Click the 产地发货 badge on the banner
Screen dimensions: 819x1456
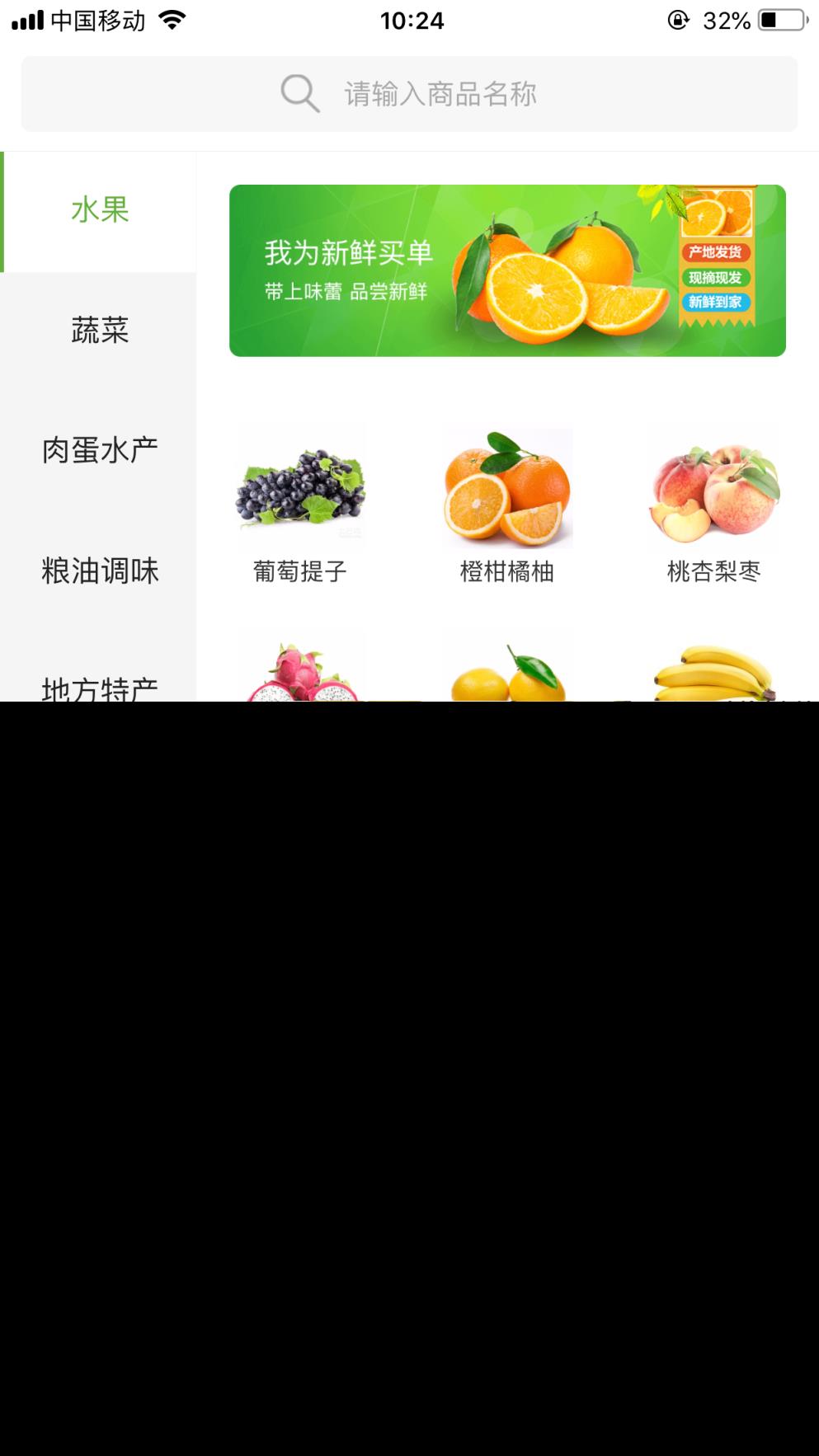pos(715,251)
